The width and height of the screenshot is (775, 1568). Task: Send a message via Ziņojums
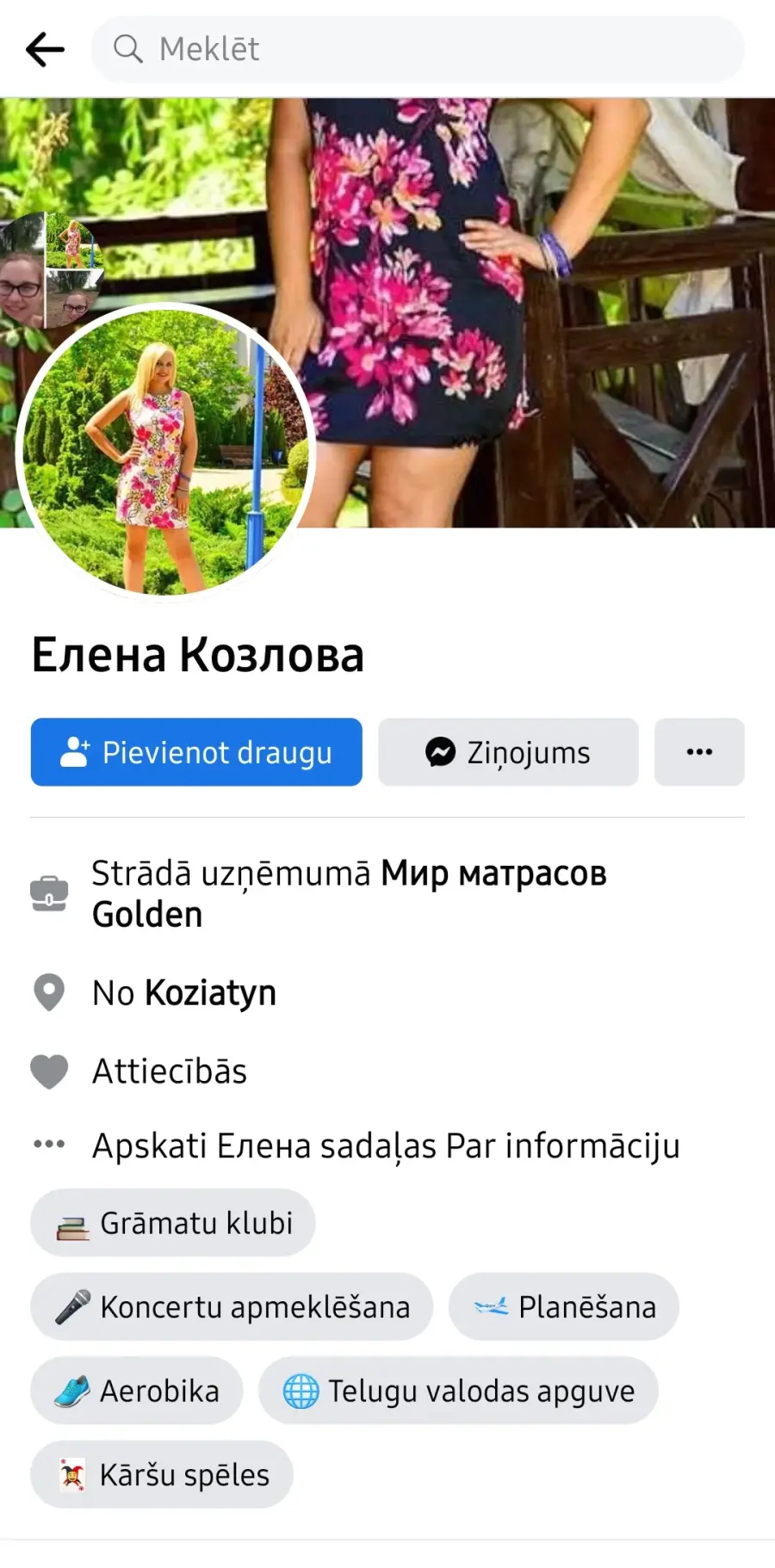(x=508, y=752)
